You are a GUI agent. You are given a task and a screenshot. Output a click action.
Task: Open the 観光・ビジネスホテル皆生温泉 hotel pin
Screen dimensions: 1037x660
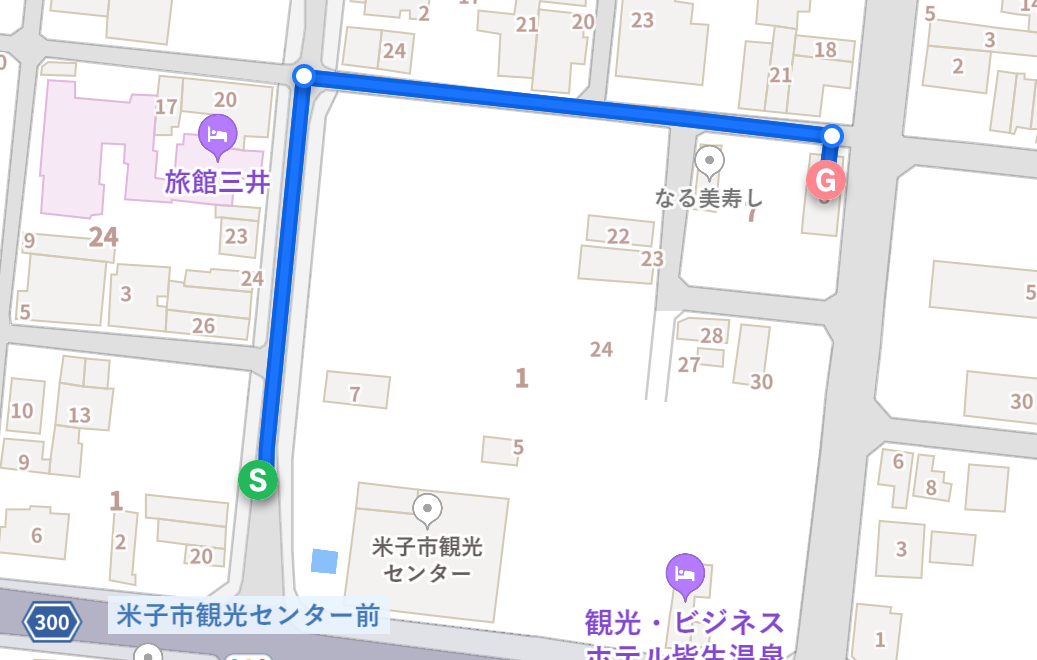click(x=685, y=574)
